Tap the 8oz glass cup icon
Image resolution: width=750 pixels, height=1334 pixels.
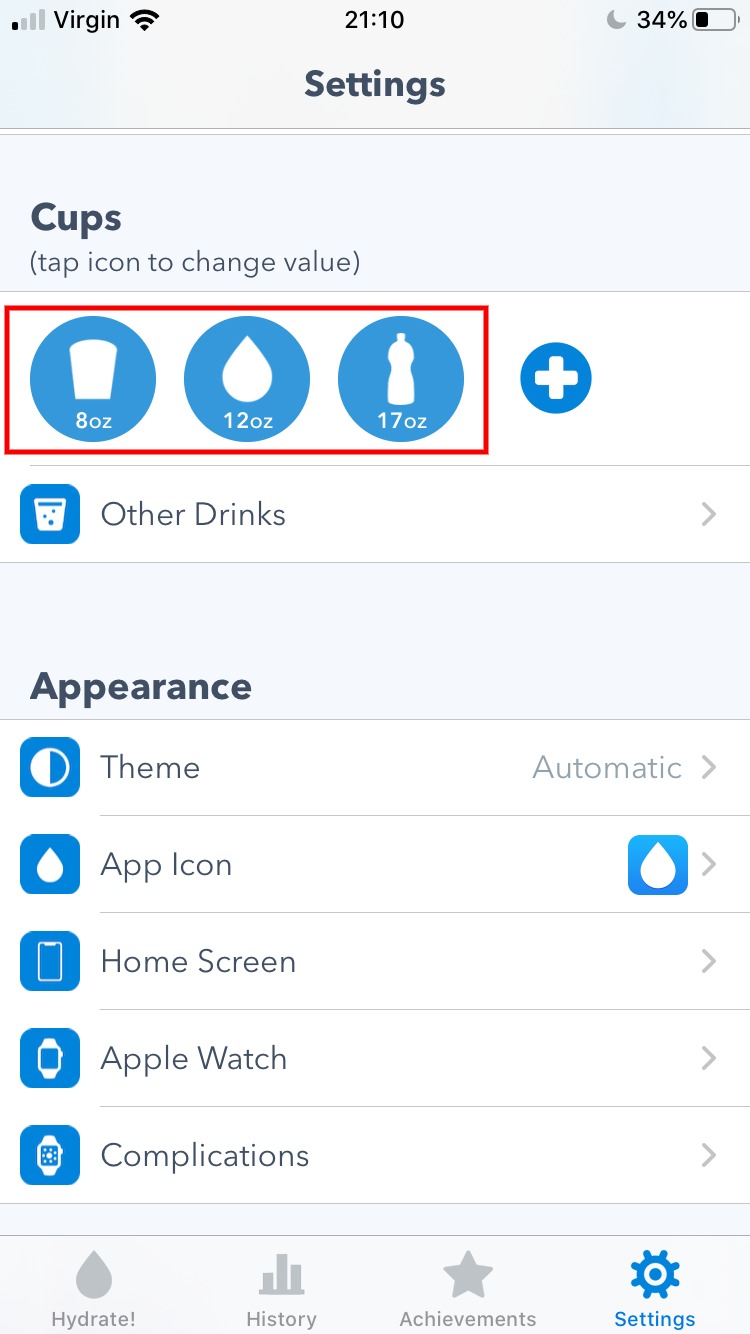pyautogui.click(x=93, y=380)
